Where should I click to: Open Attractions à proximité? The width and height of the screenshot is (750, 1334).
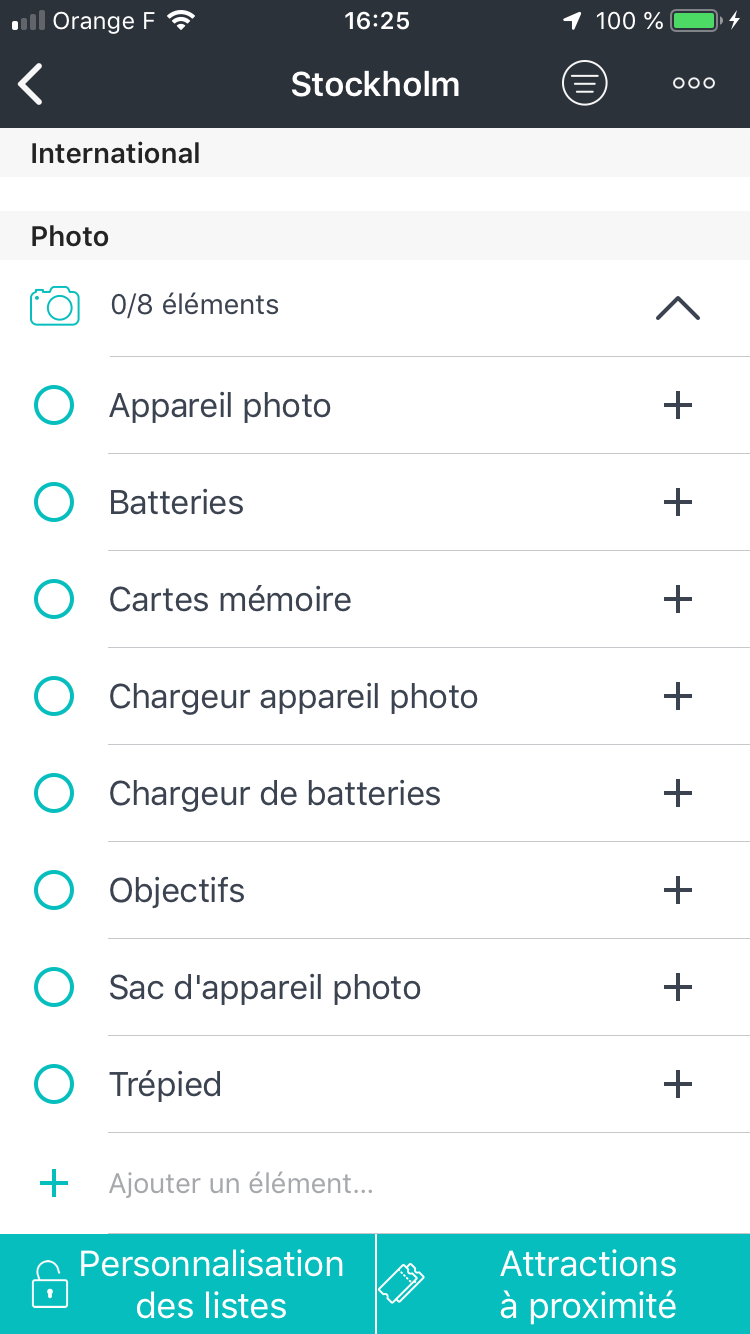point(564,1284)
